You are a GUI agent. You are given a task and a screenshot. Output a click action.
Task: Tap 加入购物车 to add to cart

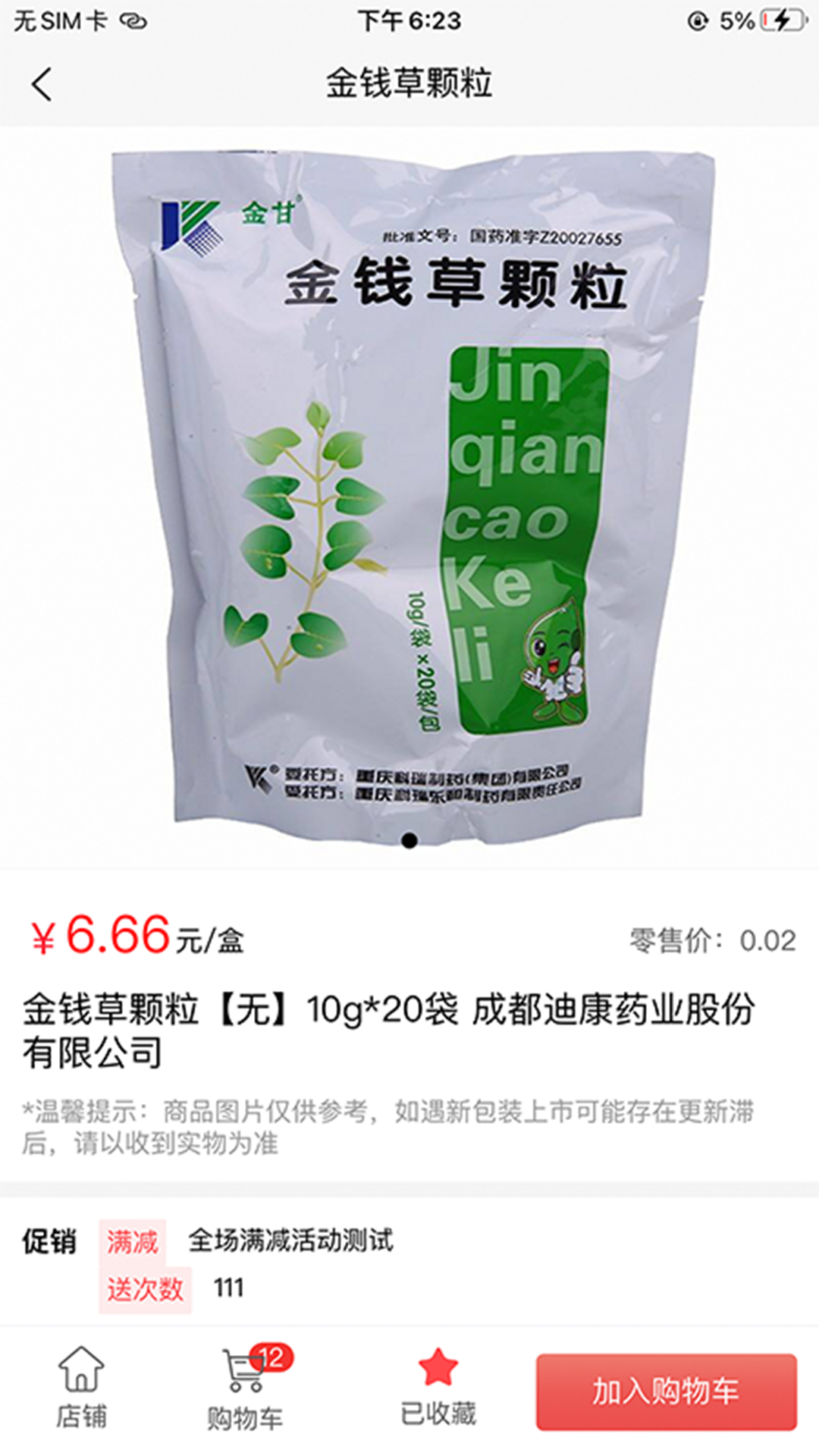[667, 1392]
